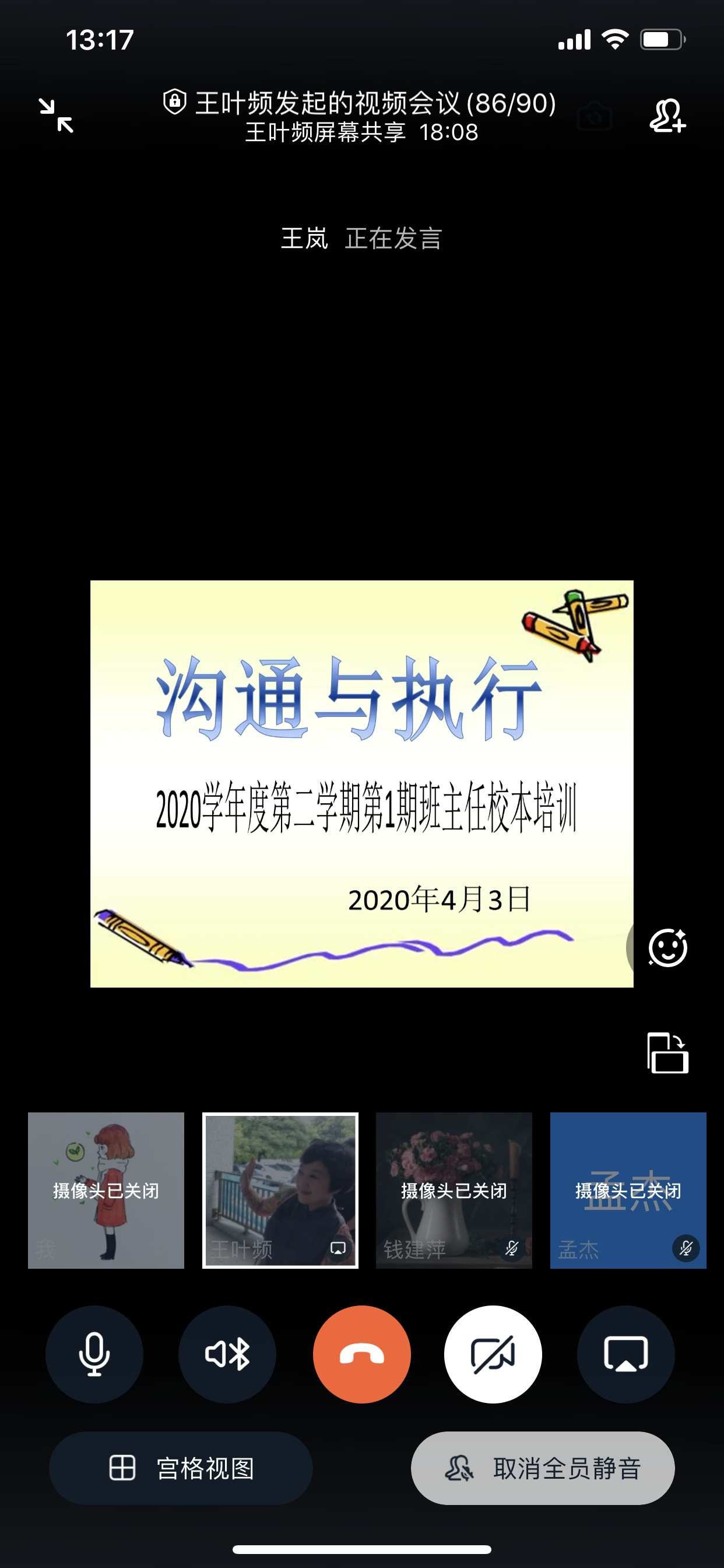Open the emoji reactions panel
This screenshot has width=724, height=1568.
667,948
